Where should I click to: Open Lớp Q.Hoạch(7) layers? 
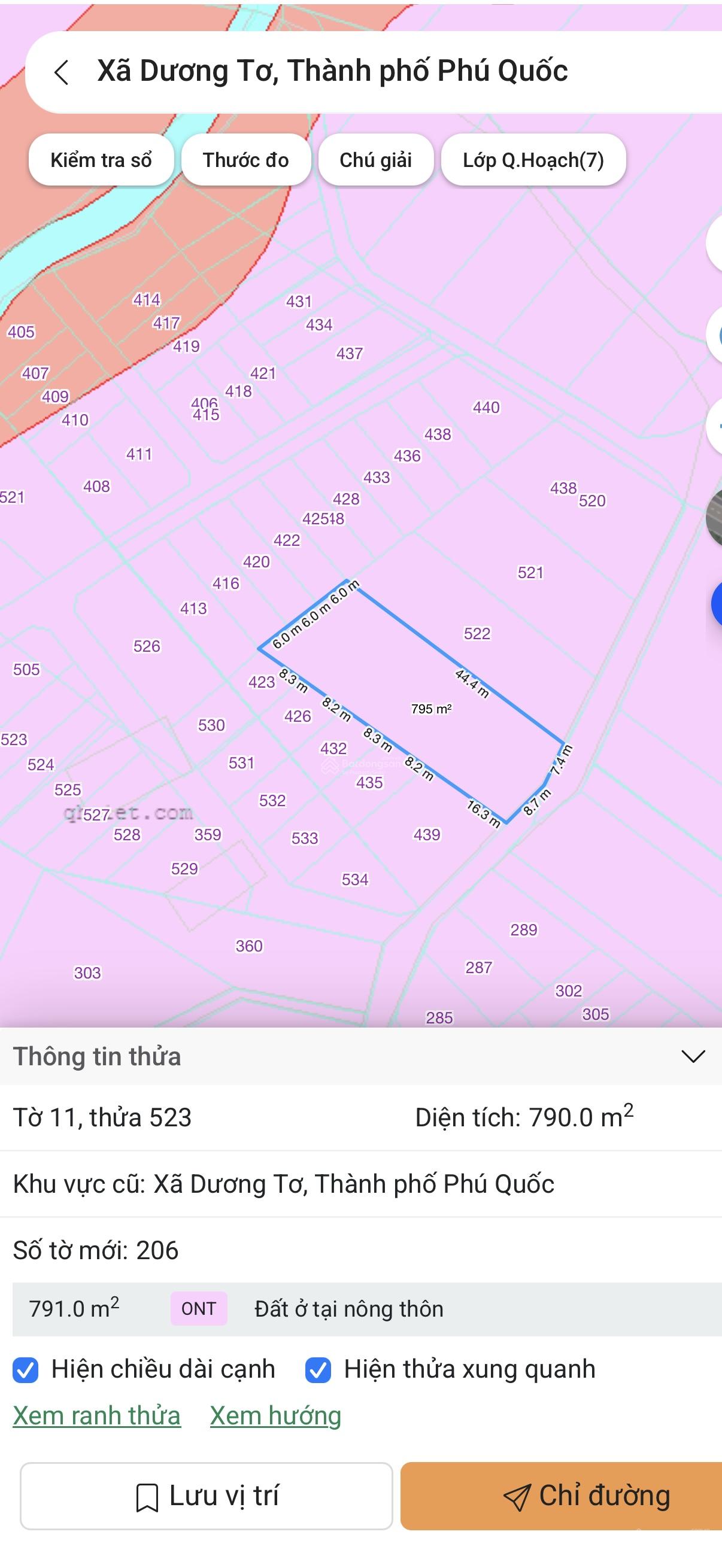[x=533, y=160]
